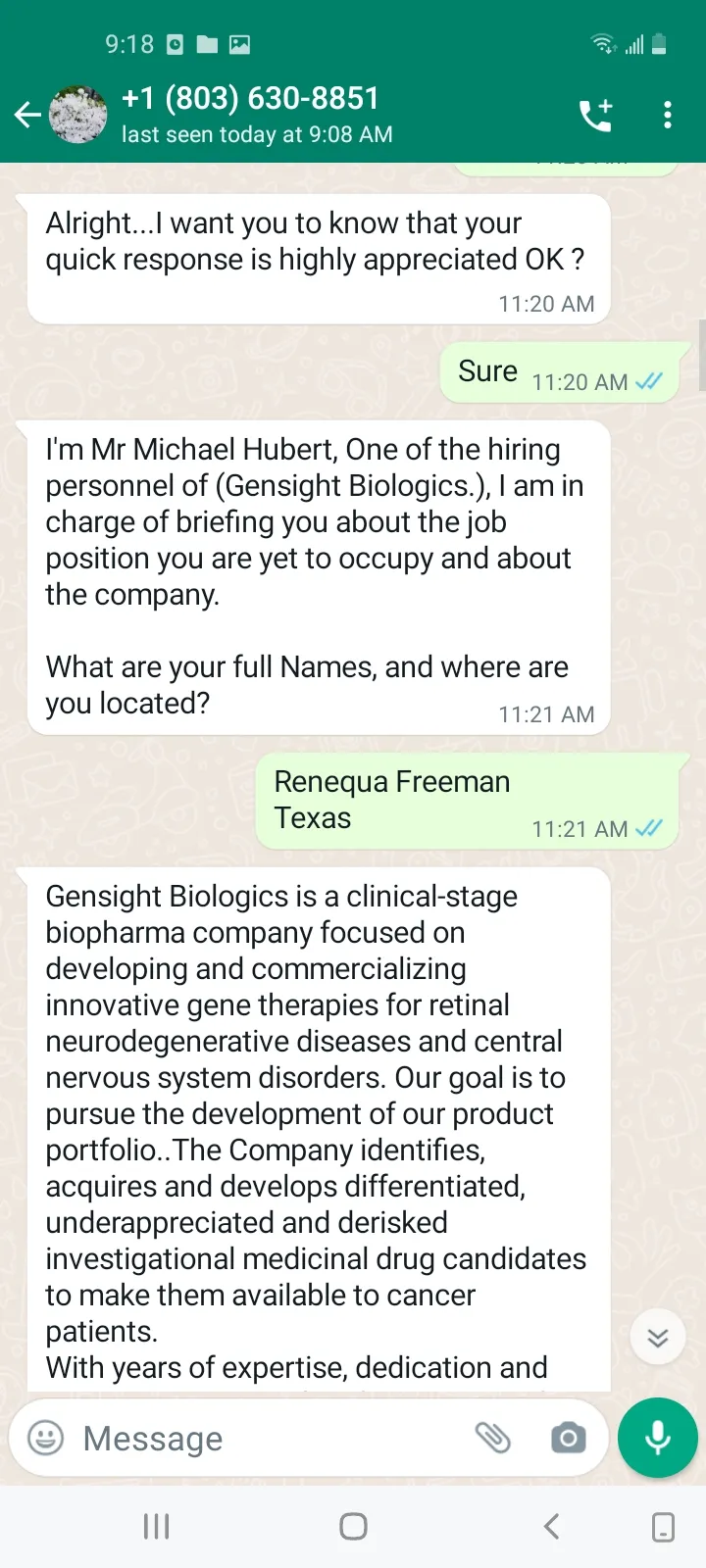The height and width of the screenshot is (1568, 706).
Task: Open the recent apps view
Action: click(x=156, y=1526)
